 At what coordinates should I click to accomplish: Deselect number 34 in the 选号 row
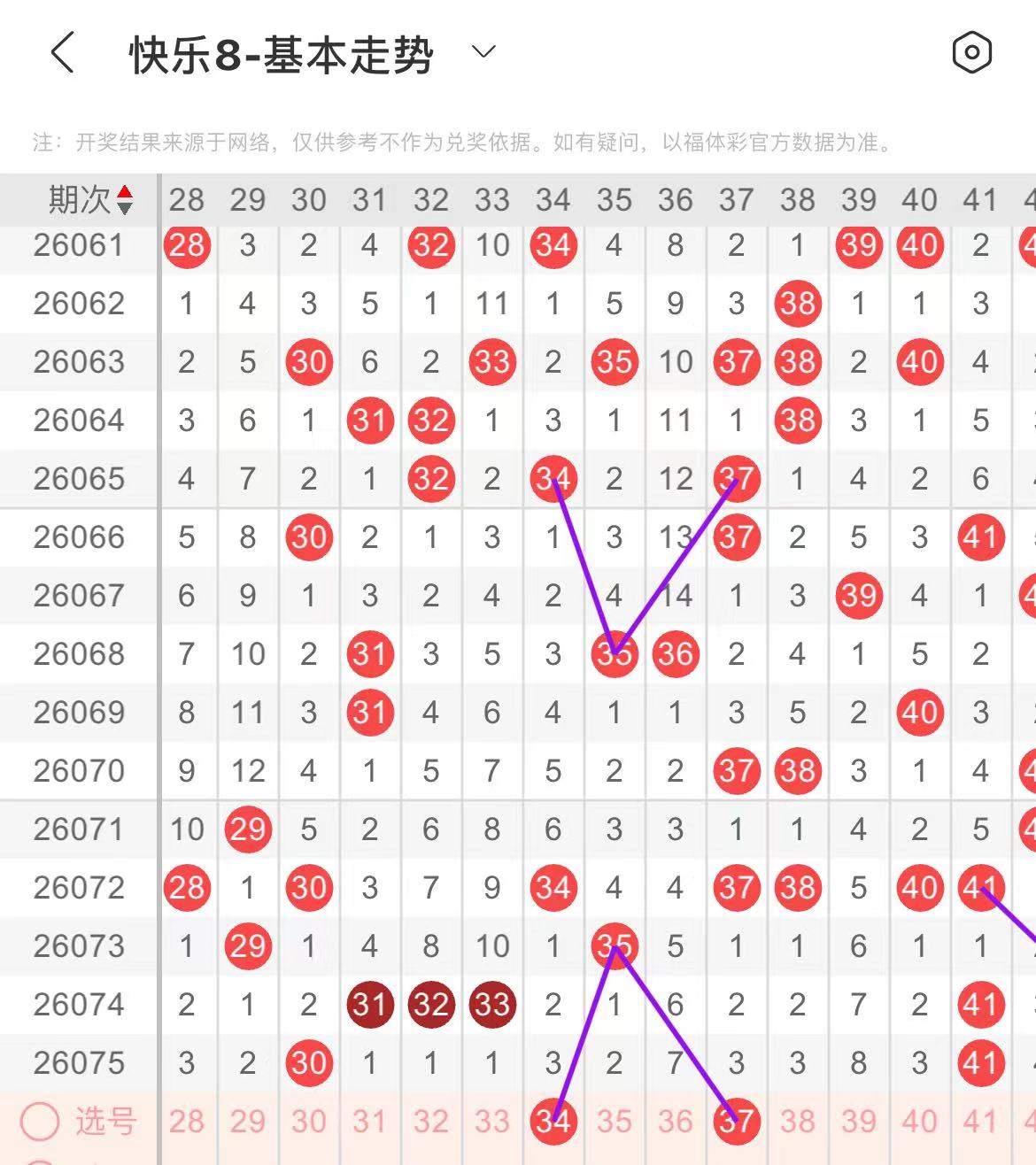pyautogui.click(x=553, y=1122)
